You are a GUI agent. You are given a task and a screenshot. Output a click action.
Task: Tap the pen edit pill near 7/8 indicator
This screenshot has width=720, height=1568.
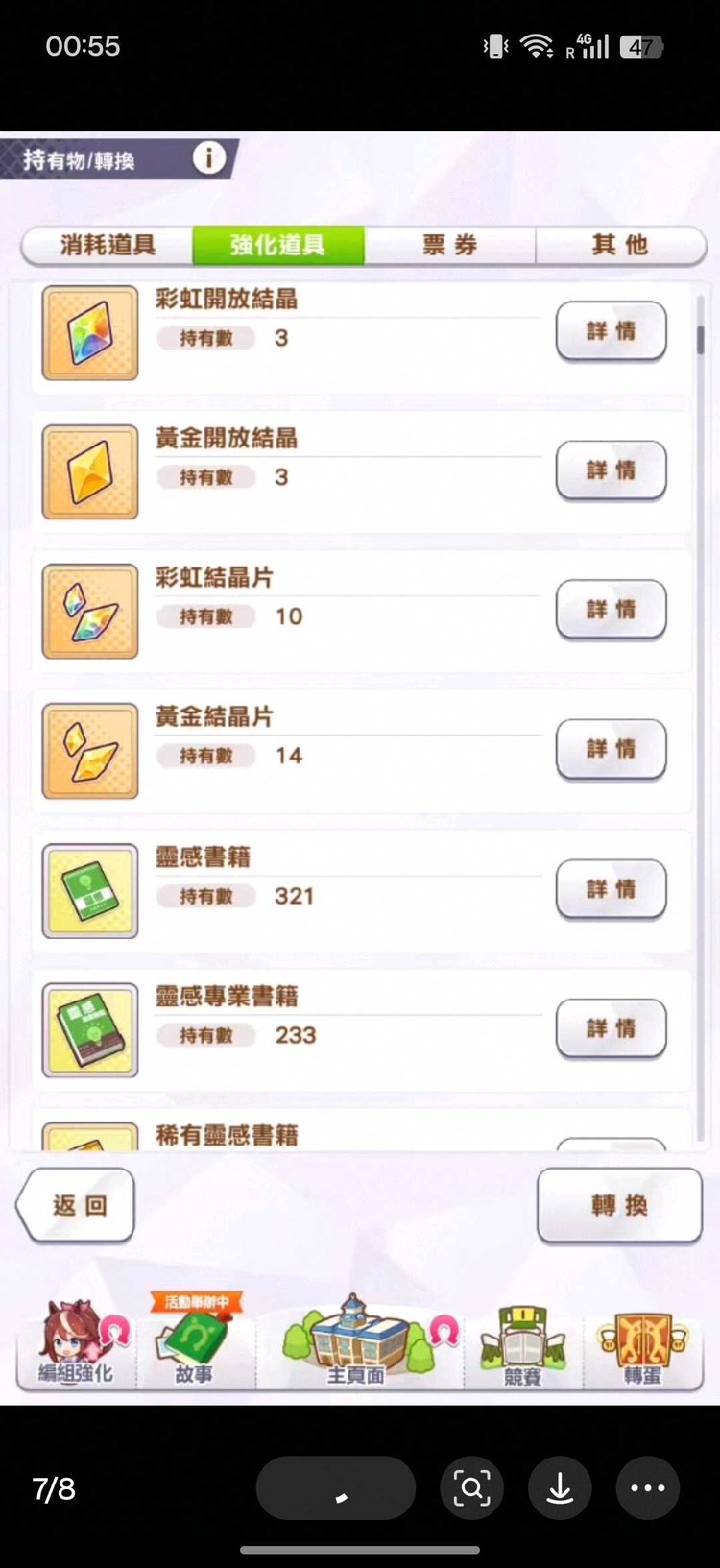click(335, 1487)
